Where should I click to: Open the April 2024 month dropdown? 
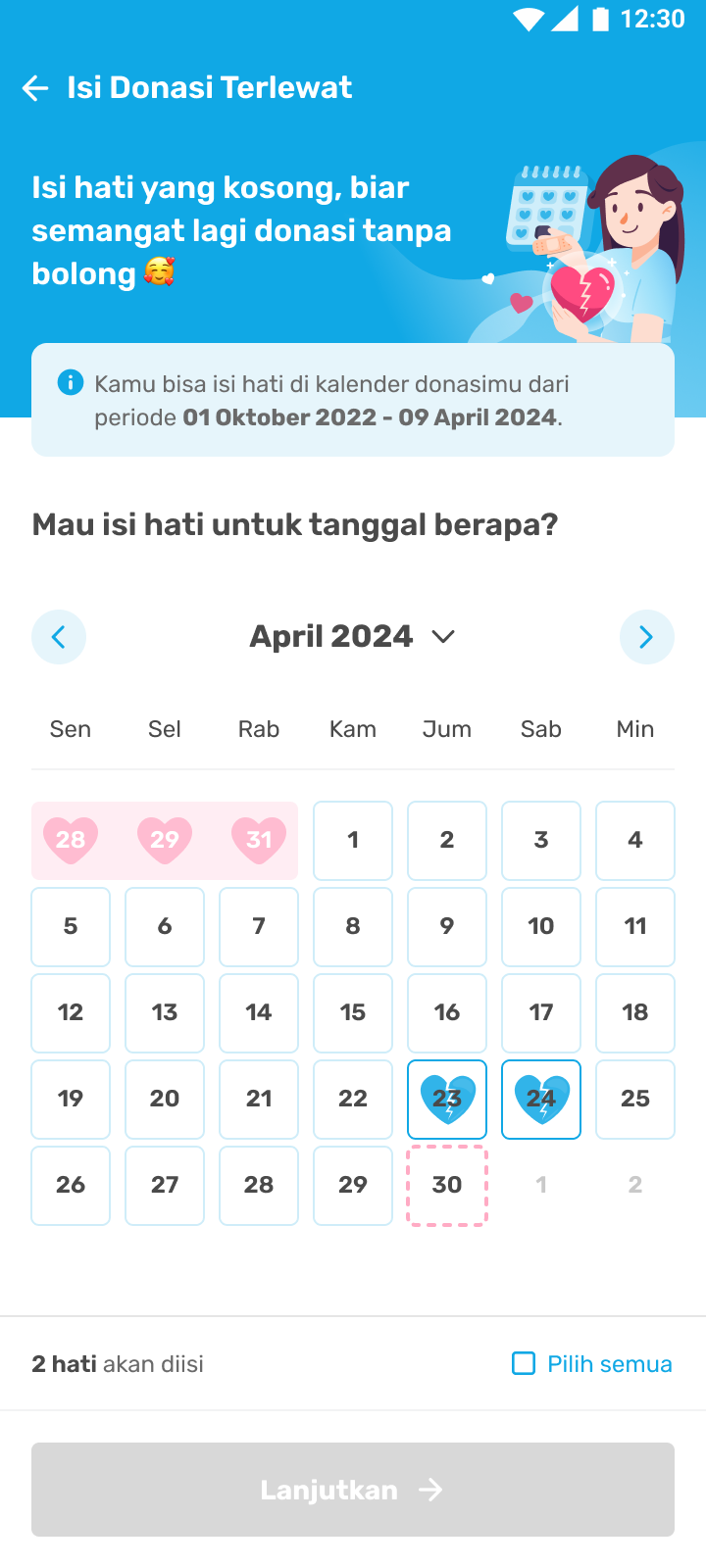point(353,637)
